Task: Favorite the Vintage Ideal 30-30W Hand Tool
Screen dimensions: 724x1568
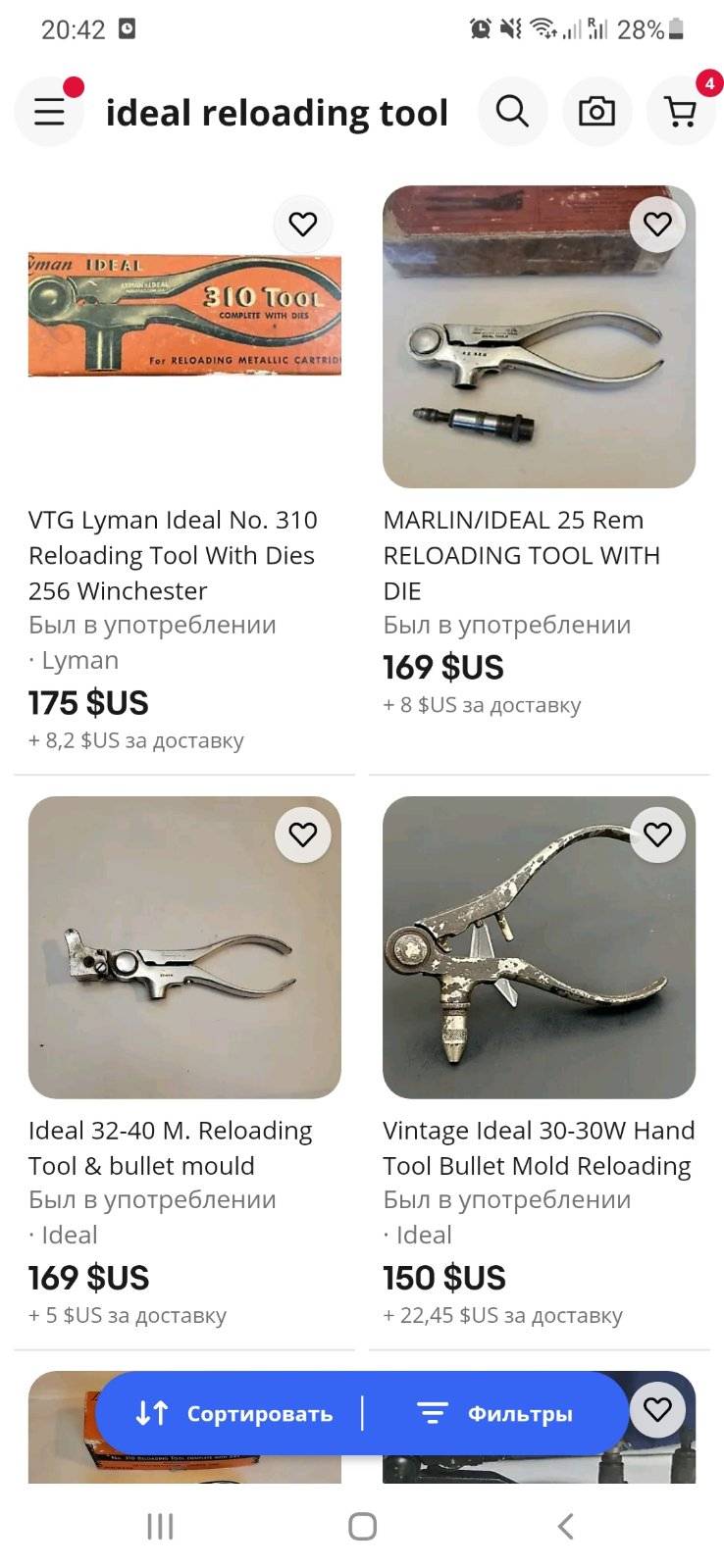Action: [657, 835]
